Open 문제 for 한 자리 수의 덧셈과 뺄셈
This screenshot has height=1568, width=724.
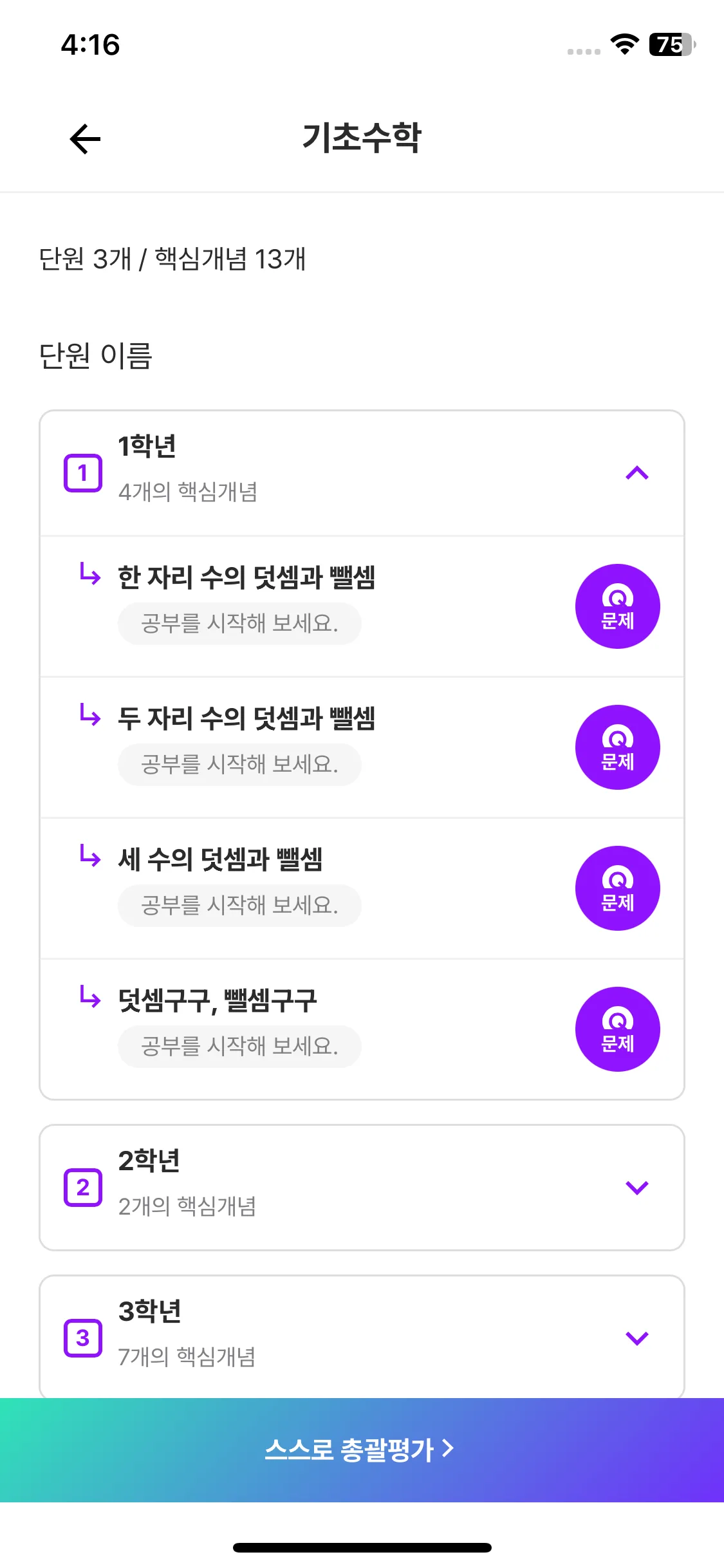[x=617, y=606]
